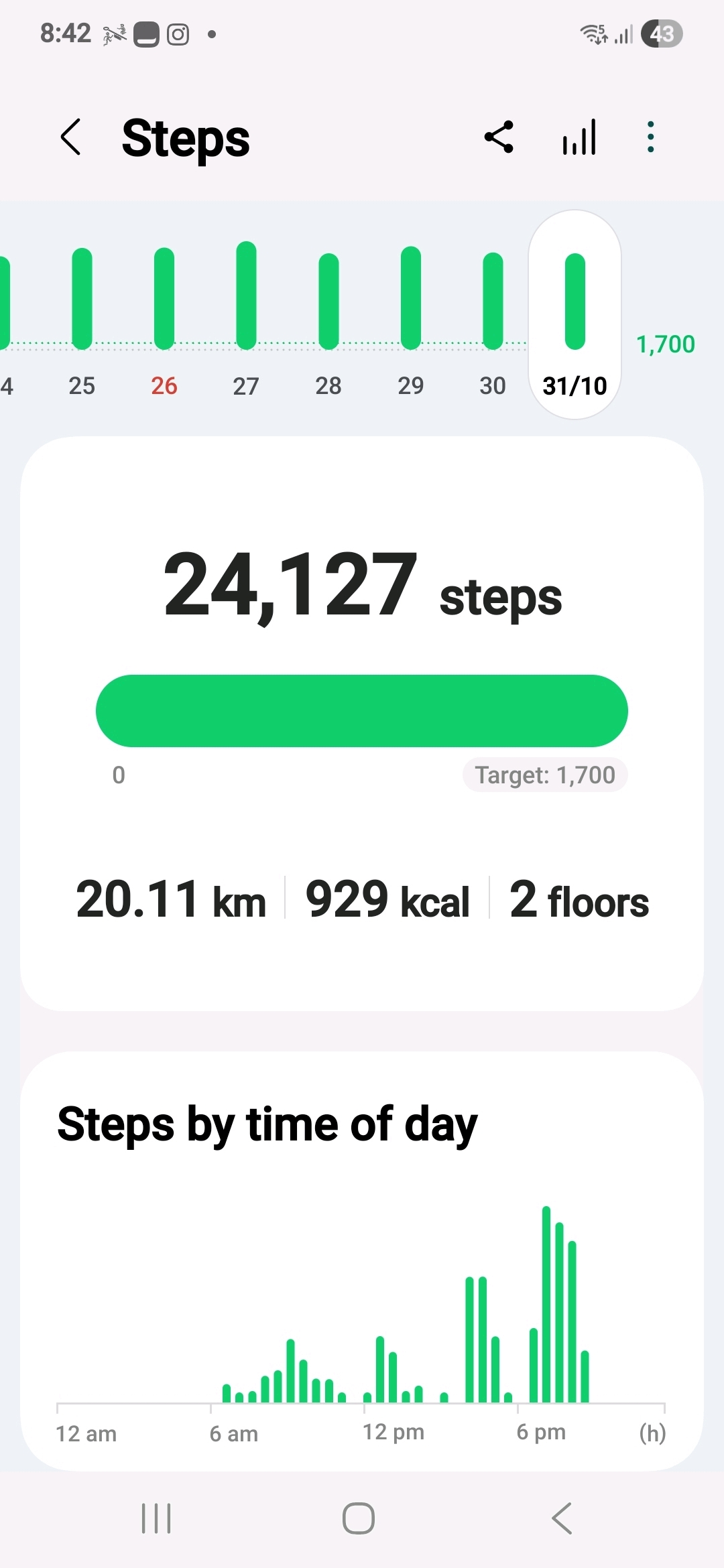Viewport: 724px width, 1568px height.
Task: Share today's step count
Action: coord(499,137)
